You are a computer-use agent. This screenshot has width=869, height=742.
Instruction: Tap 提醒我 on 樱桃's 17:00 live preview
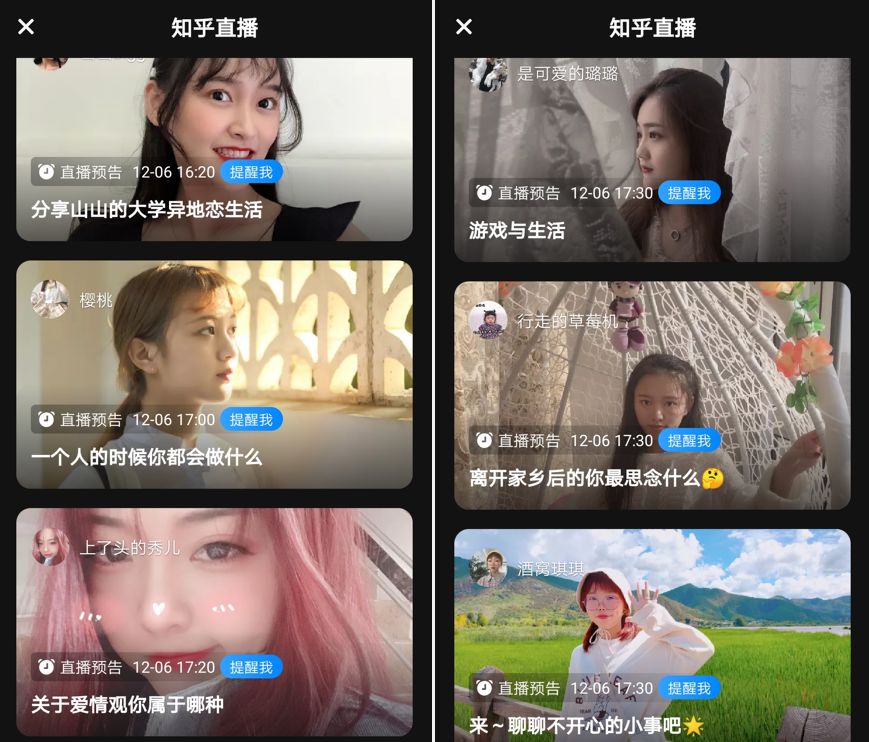[x=252, y=419]
